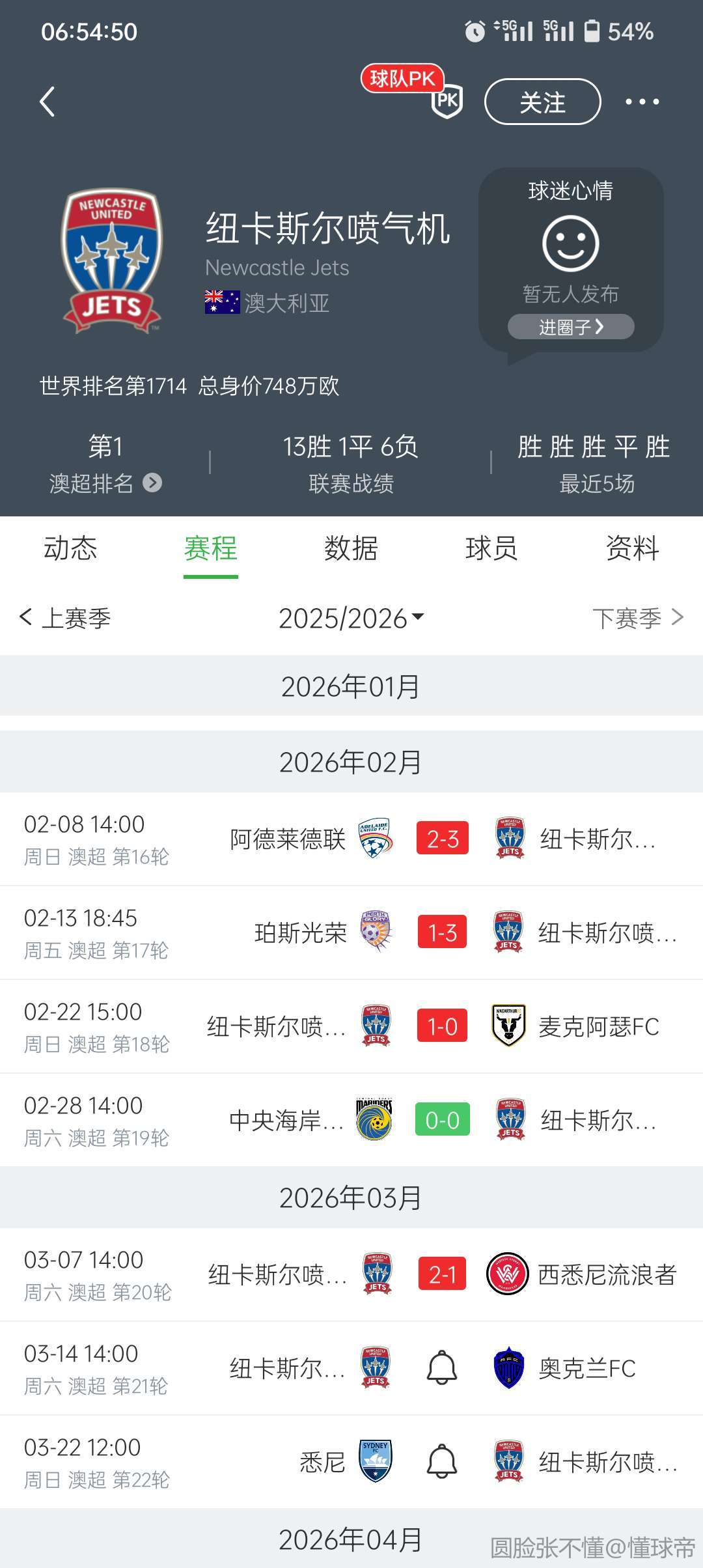This screenshot has width=703, height=1568.
Task: Open the 02-08 match against 阿德莱德联
Action: pyautogui.click(x=443, y=839)
